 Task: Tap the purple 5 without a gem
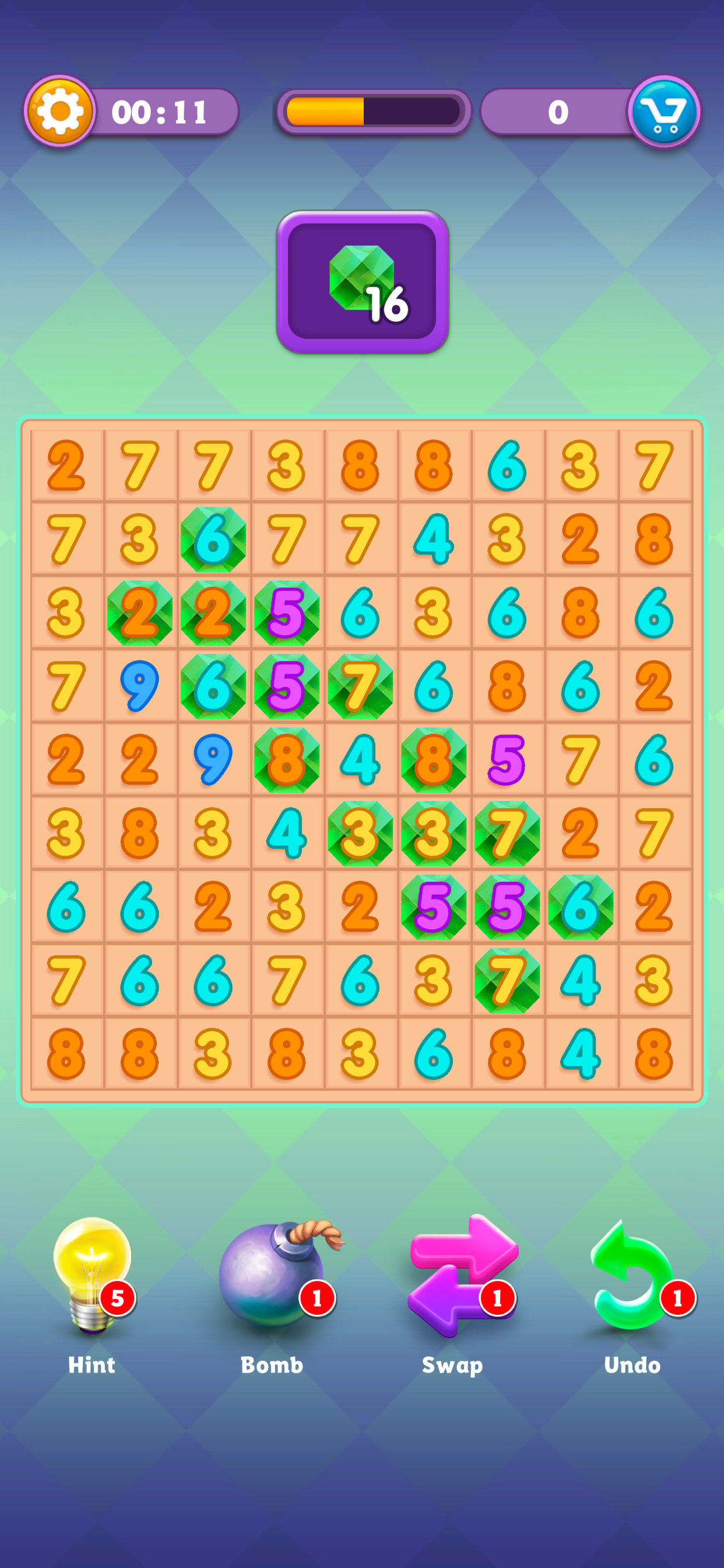point(507,759)
